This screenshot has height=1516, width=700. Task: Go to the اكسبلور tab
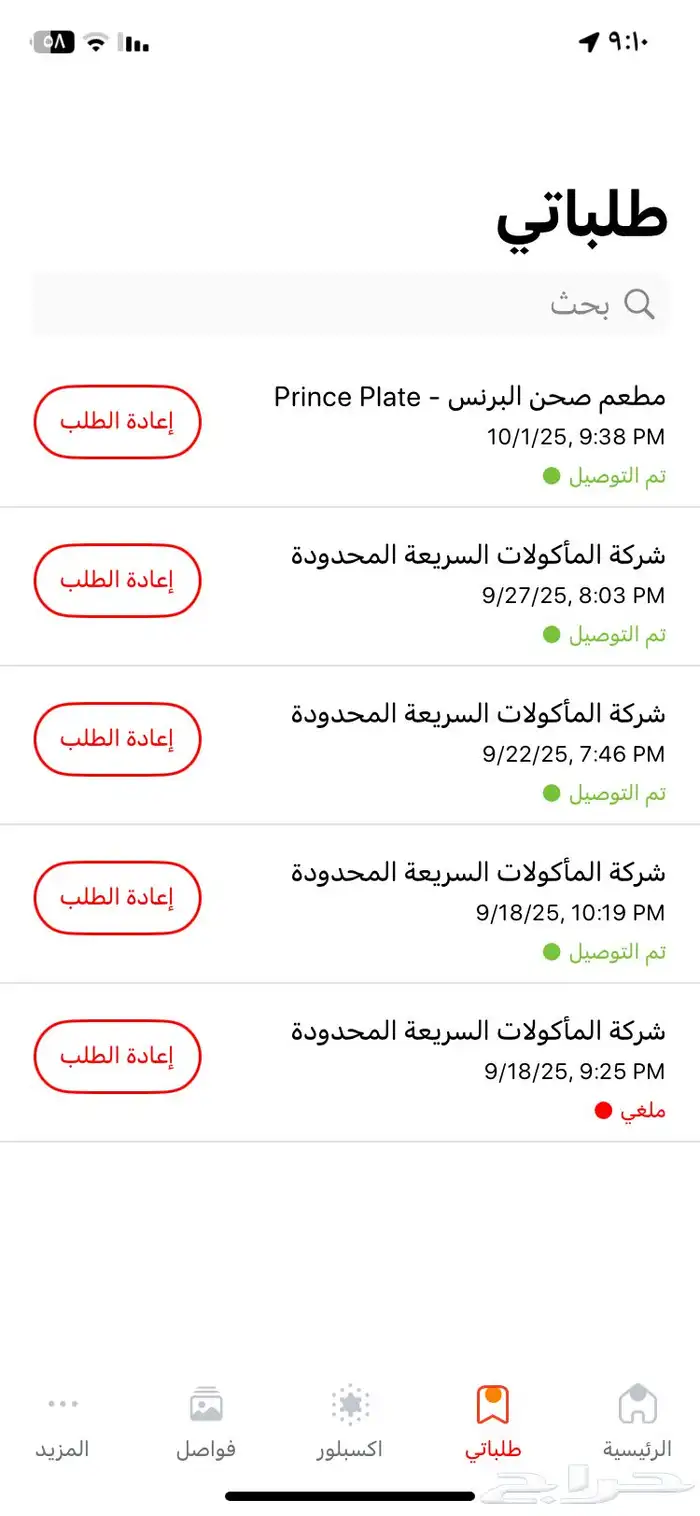pyautogui.click(x=350, y=1420)
